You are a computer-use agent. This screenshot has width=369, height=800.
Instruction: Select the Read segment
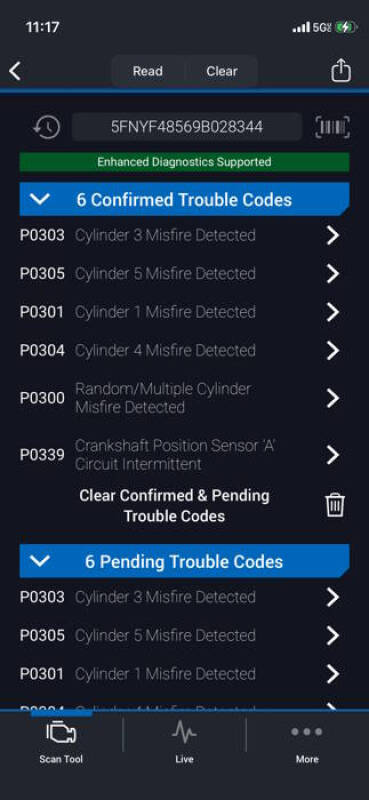[x=147, y=71]
